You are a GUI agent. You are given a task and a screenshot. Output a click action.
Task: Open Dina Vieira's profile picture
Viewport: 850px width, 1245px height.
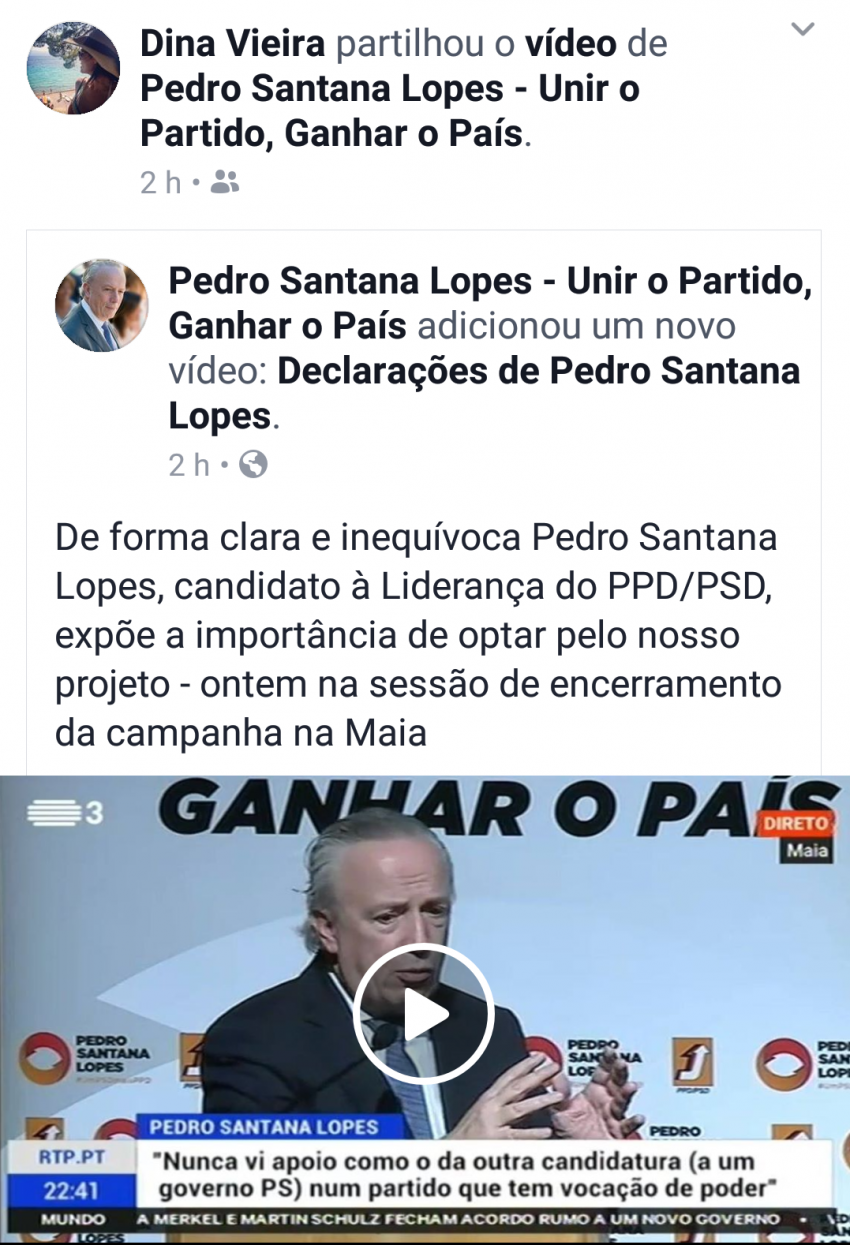73,68
